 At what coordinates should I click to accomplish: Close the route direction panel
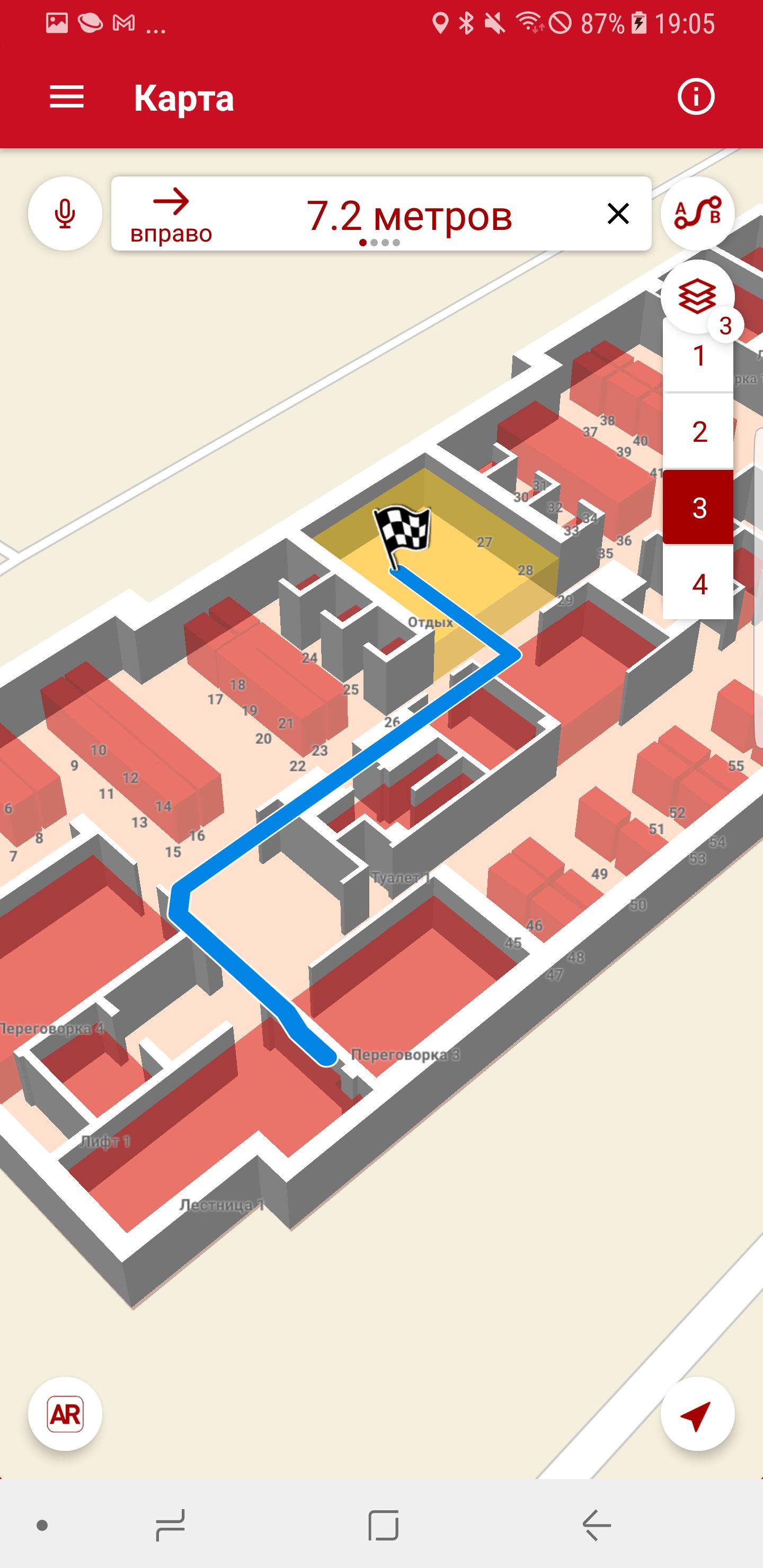[618, 213]
